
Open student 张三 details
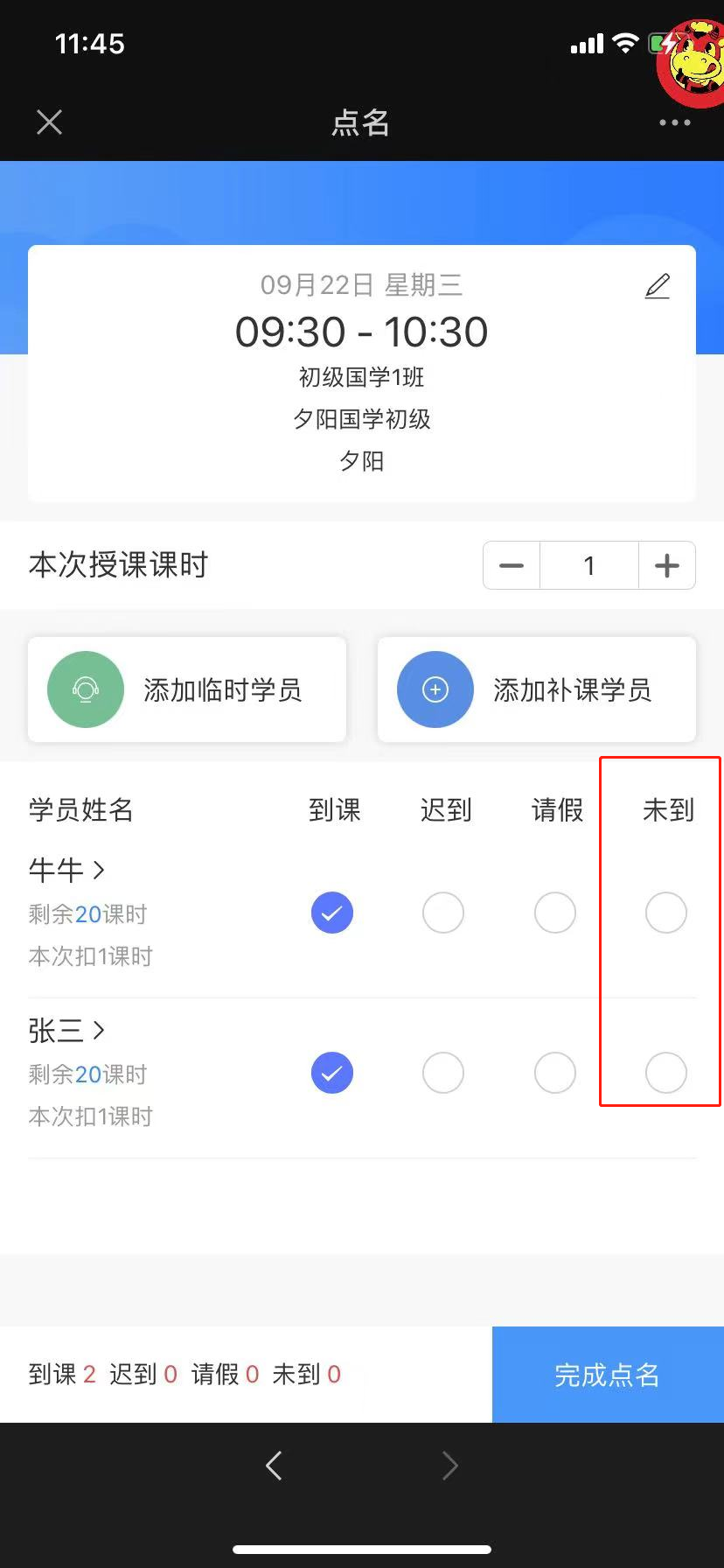66,1030
